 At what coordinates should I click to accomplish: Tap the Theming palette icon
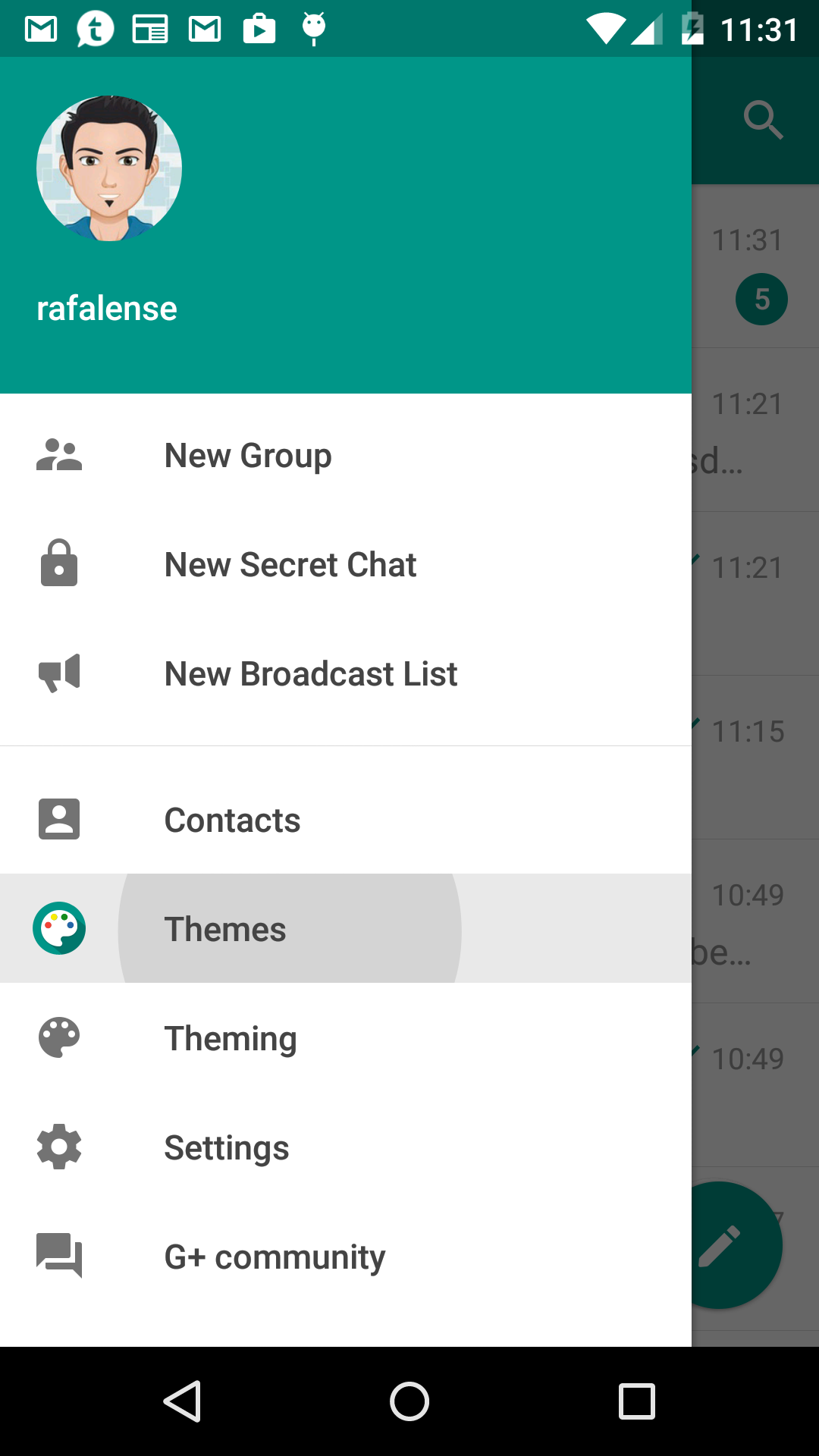pyautogui.click(x=58, y=1037)
